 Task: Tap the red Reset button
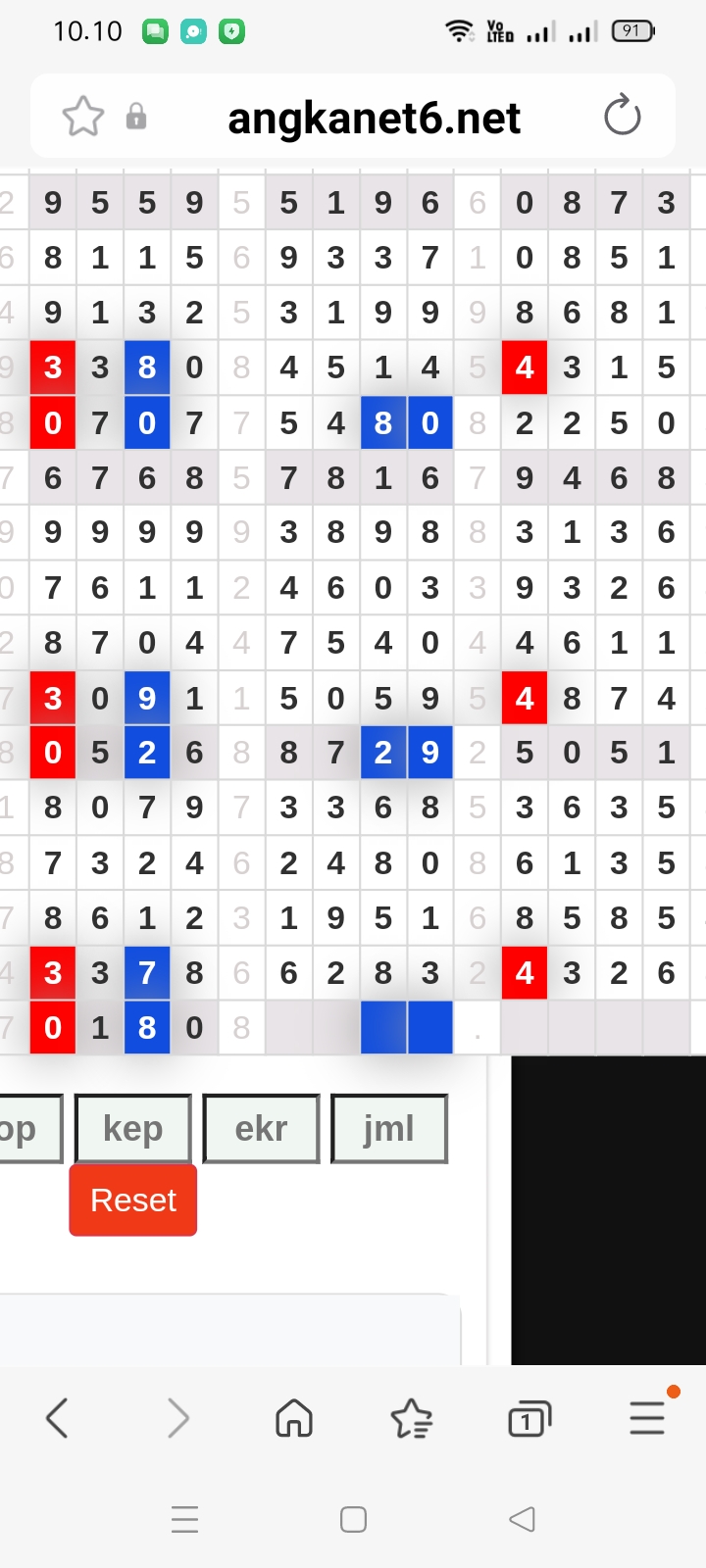[x=133, y=1200]
